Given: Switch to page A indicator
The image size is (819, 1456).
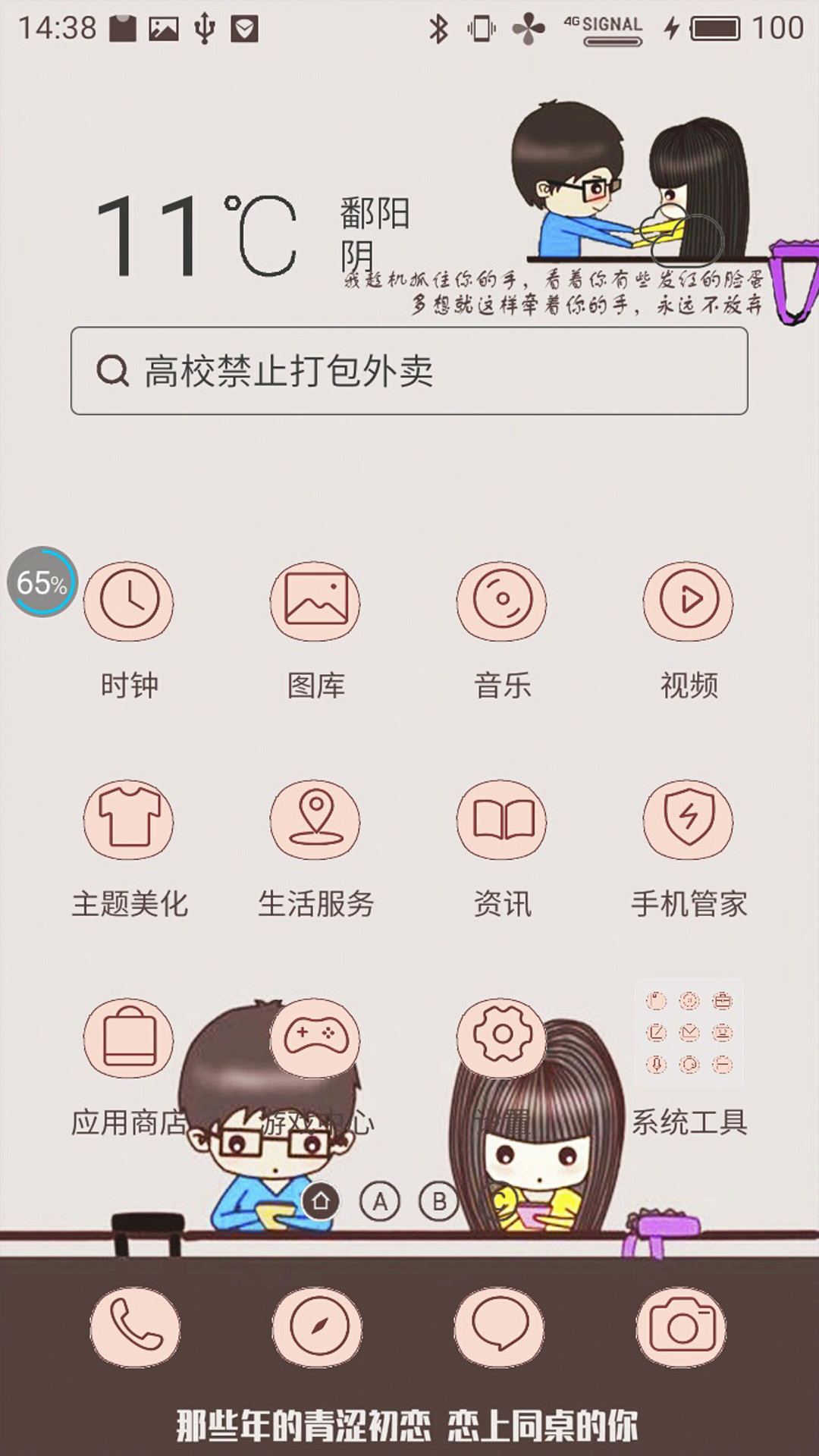Looking at the screenshot, I should [x=380, y=1201].
